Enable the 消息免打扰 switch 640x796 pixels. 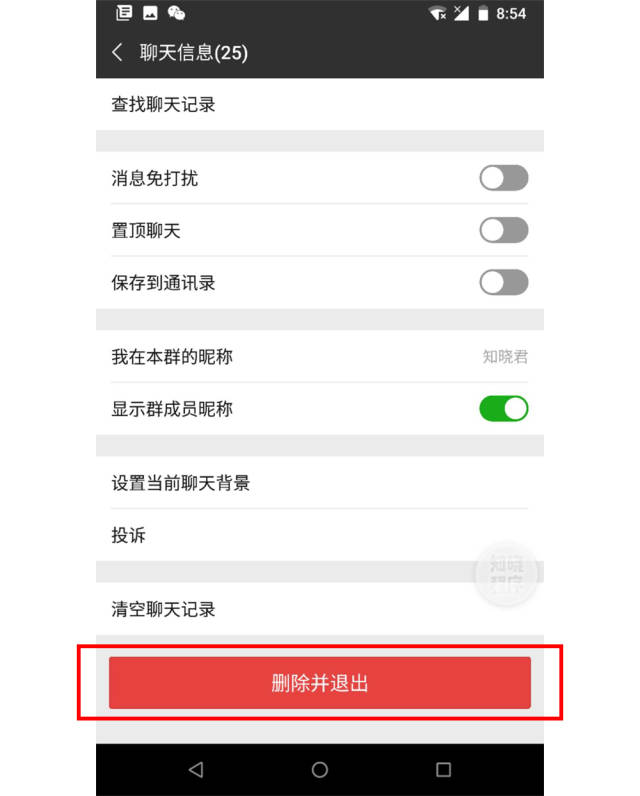click(x=503, y=178)
